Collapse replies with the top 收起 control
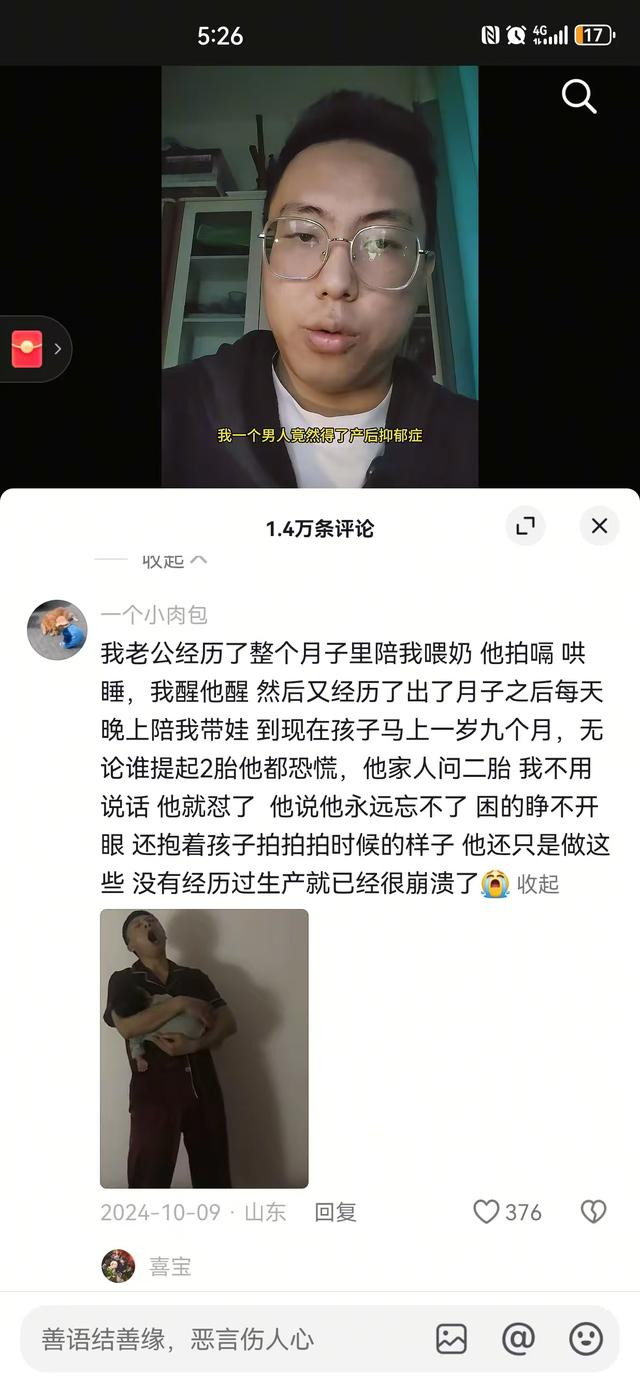This screenshot has height=1386, width=640. 173,561
